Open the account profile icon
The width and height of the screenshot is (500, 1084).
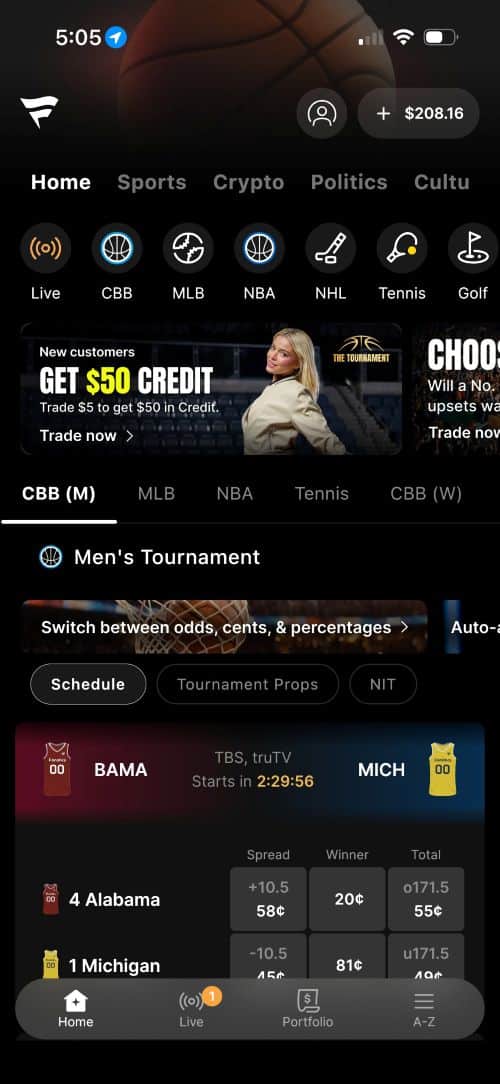coord(322,113)
